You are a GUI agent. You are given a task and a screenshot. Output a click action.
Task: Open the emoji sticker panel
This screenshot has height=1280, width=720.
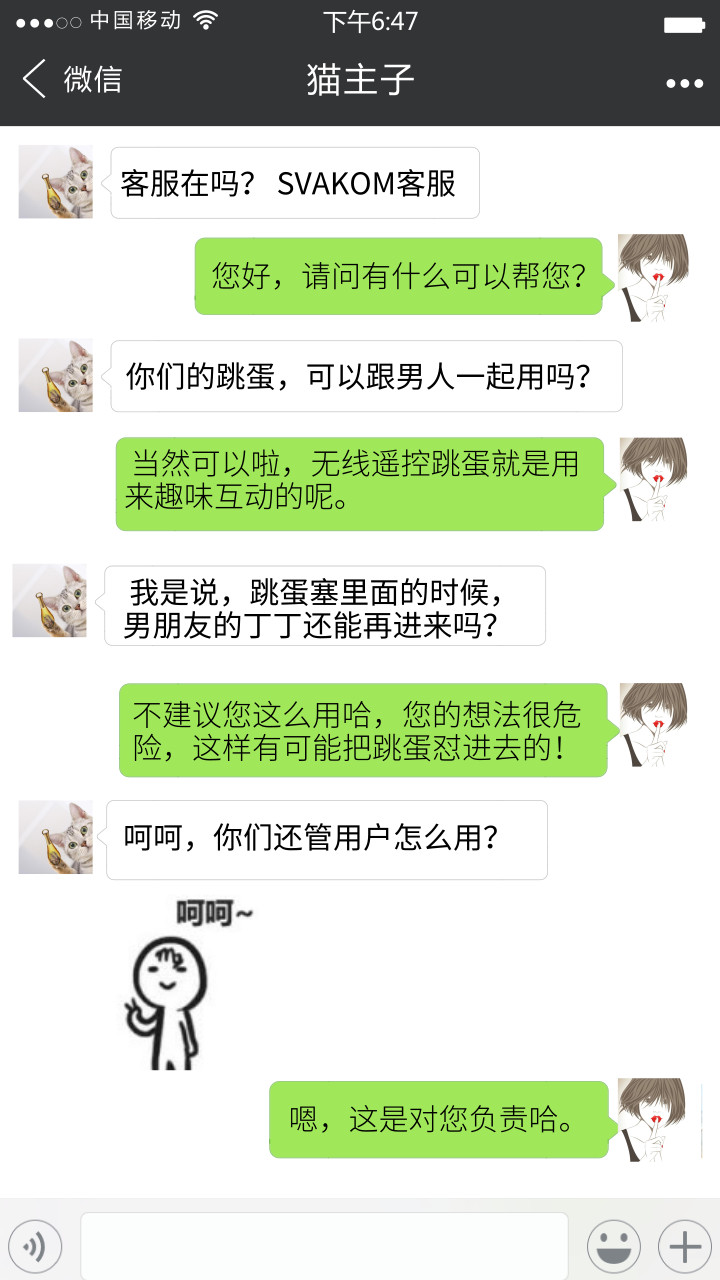pos(613,1246)
